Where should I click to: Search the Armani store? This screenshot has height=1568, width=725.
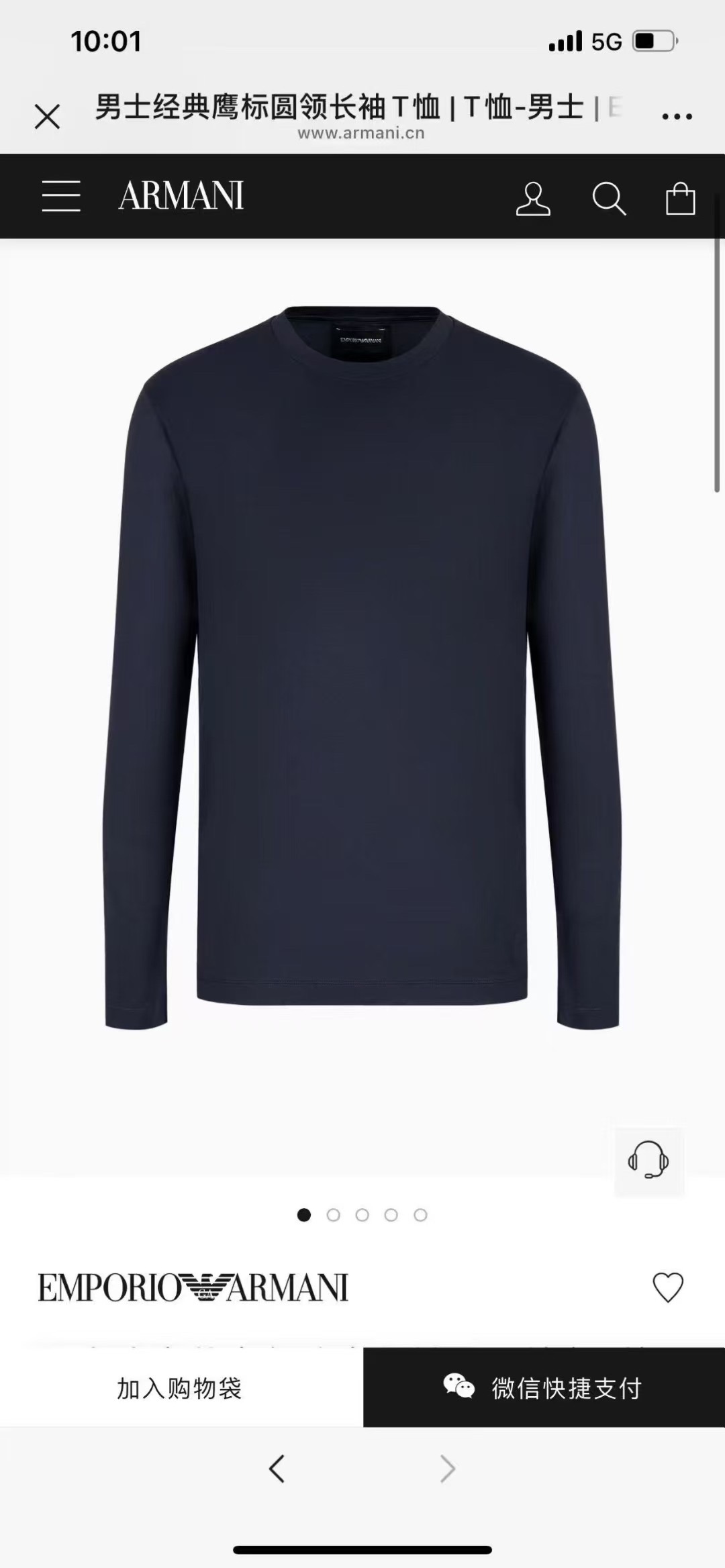tap(609, 199)
